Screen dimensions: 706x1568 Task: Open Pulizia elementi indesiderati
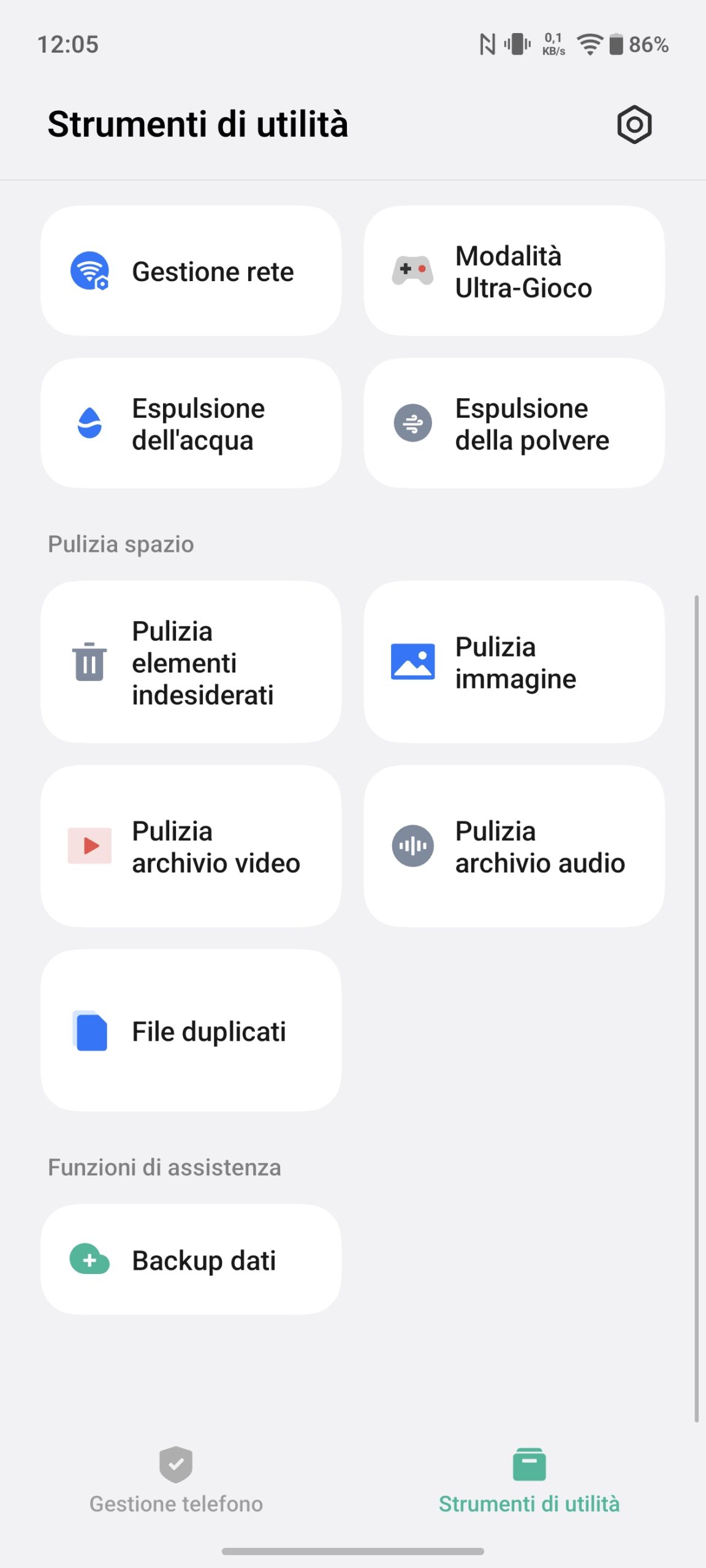coord(191,662)
